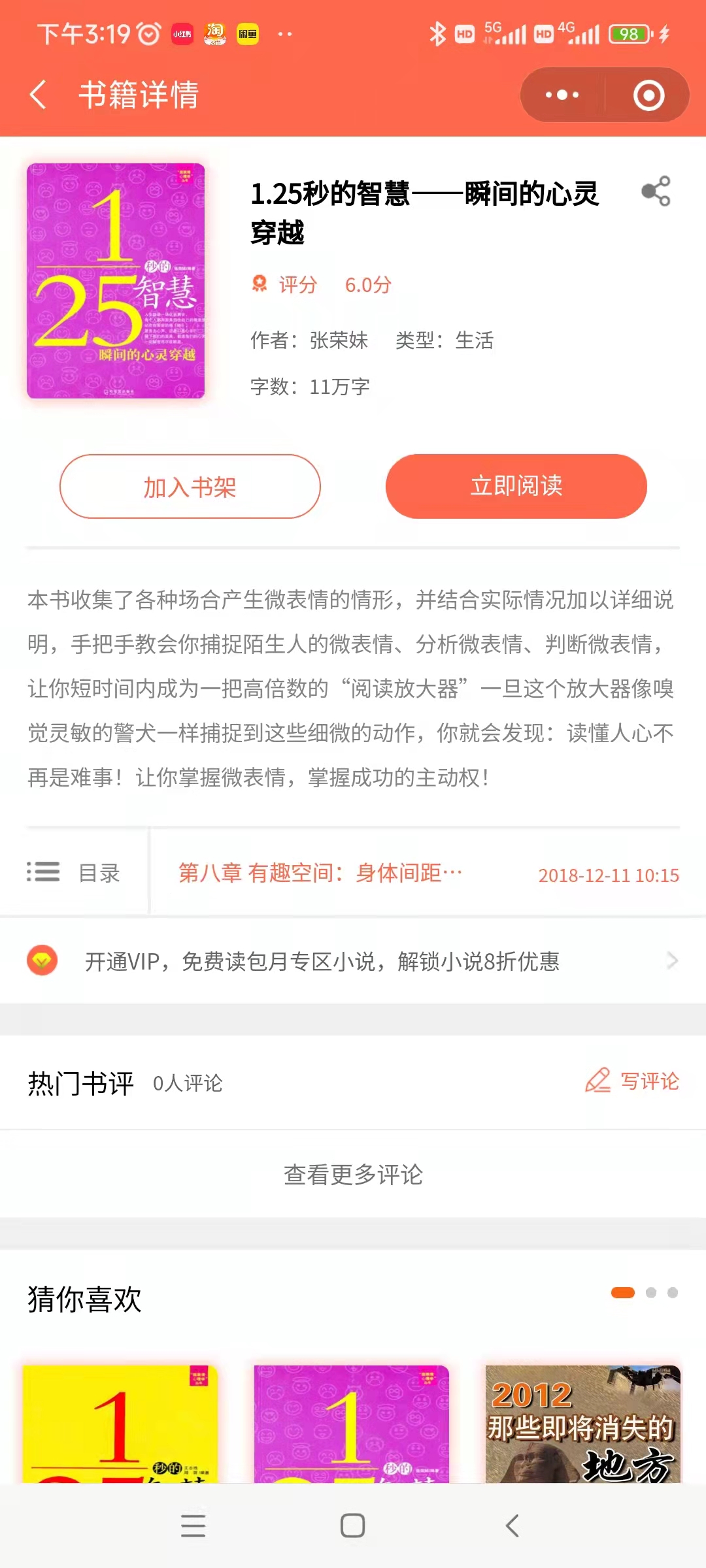Open the latest chapter 第八章 有趣空间

pos(320,873)
